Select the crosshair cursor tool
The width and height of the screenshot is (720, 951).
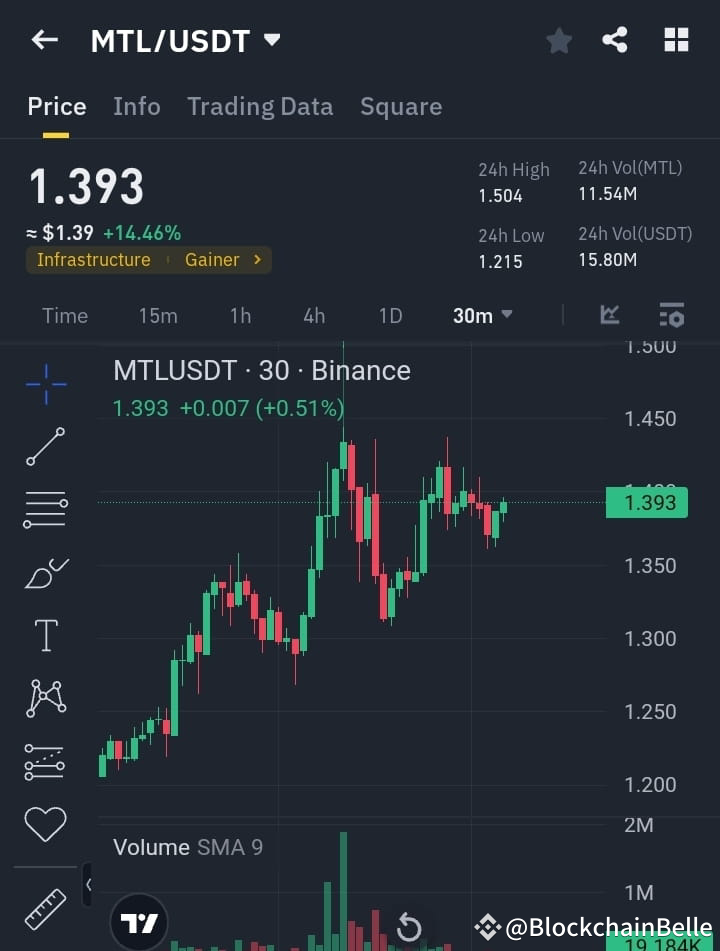45,384
